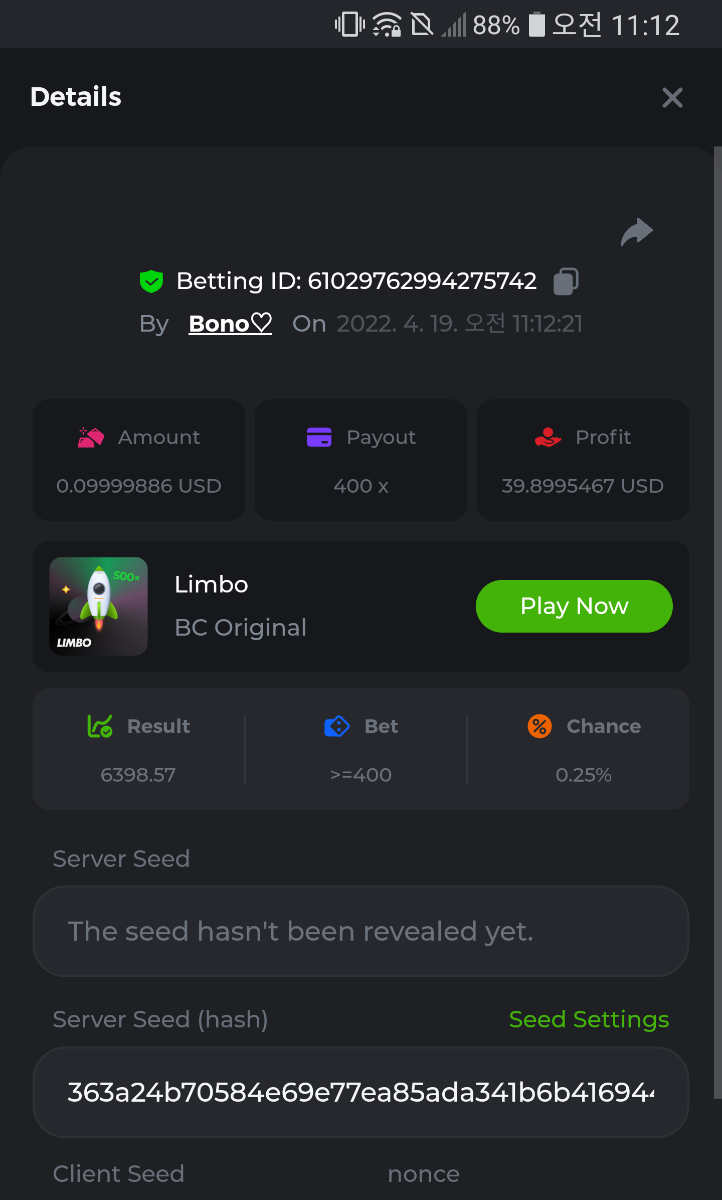Tap the Play Now button
Viewport: 722px width, 1200px height.
point(574,606)
